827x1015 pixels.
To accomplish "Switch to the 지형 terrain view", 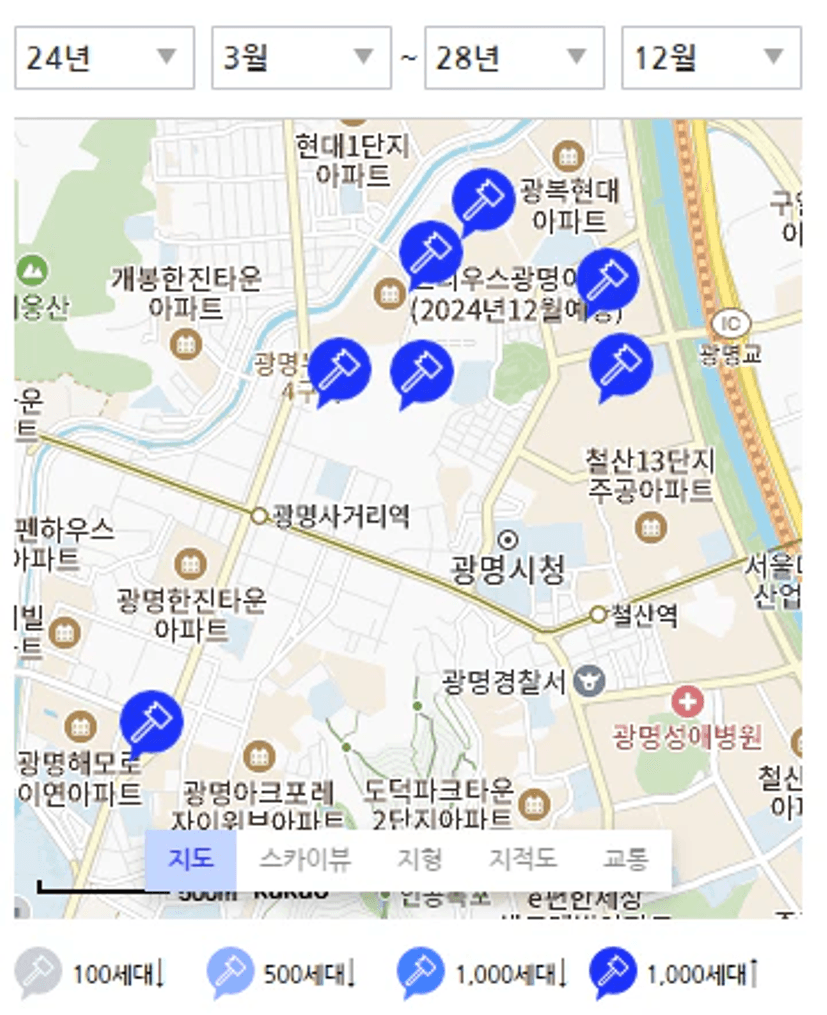I will (x=419, y=858).
